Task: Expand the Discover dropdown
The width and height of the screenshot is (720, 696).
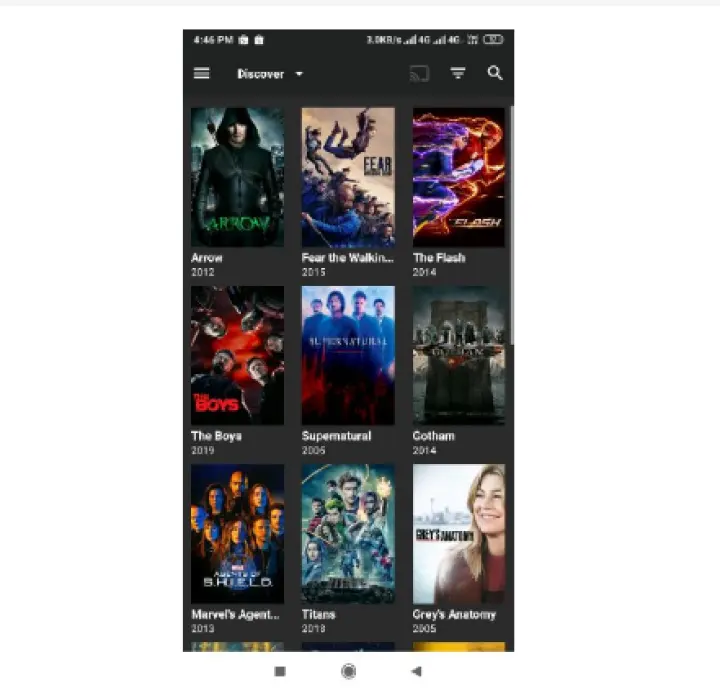Action: tap(269, 74)
